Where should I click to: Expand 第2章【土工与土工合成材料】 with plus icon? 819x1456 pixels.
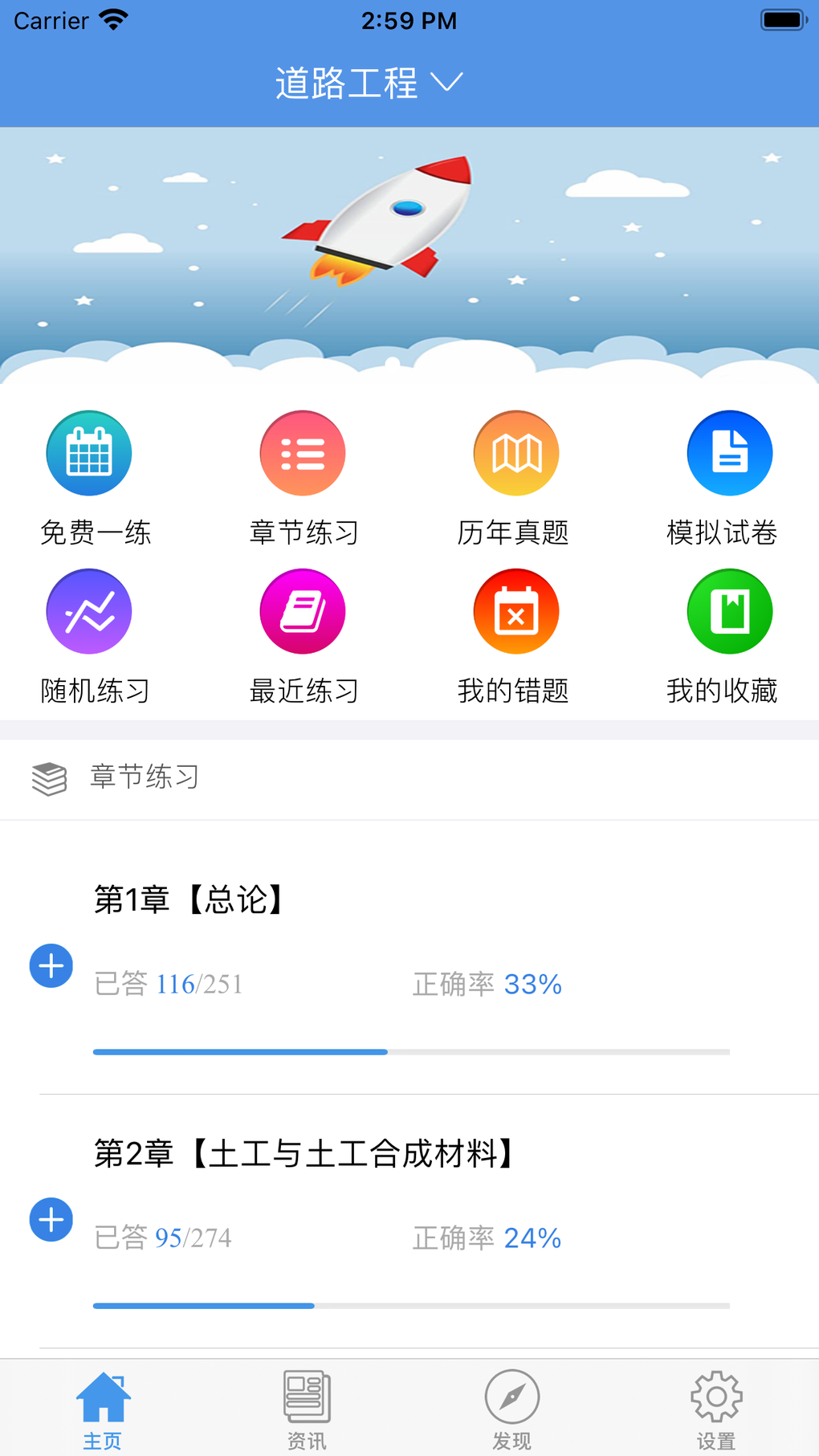[x=51, y=1219]
